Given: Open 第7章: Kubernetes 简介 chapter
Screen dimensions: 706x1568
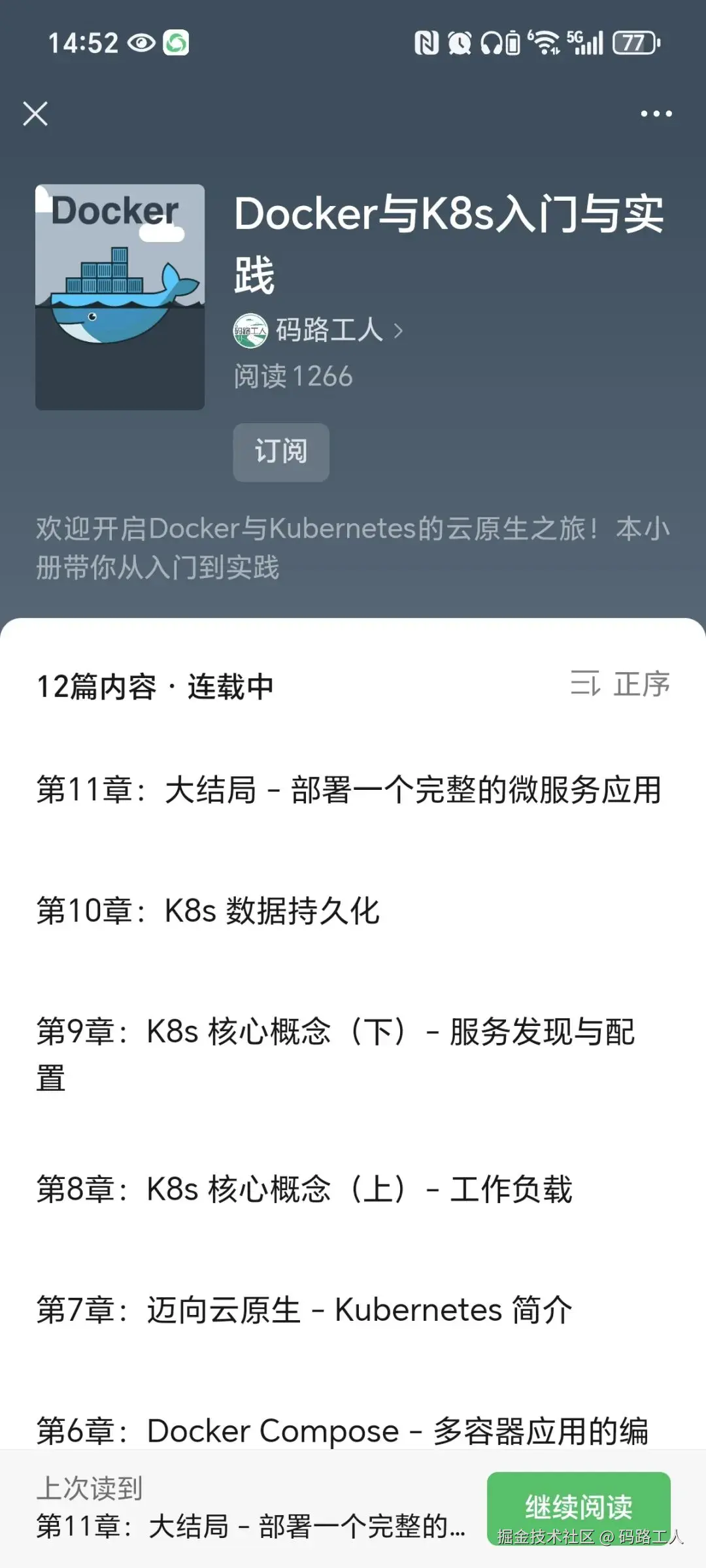Looking at the screenshot, I should 305,1310.
